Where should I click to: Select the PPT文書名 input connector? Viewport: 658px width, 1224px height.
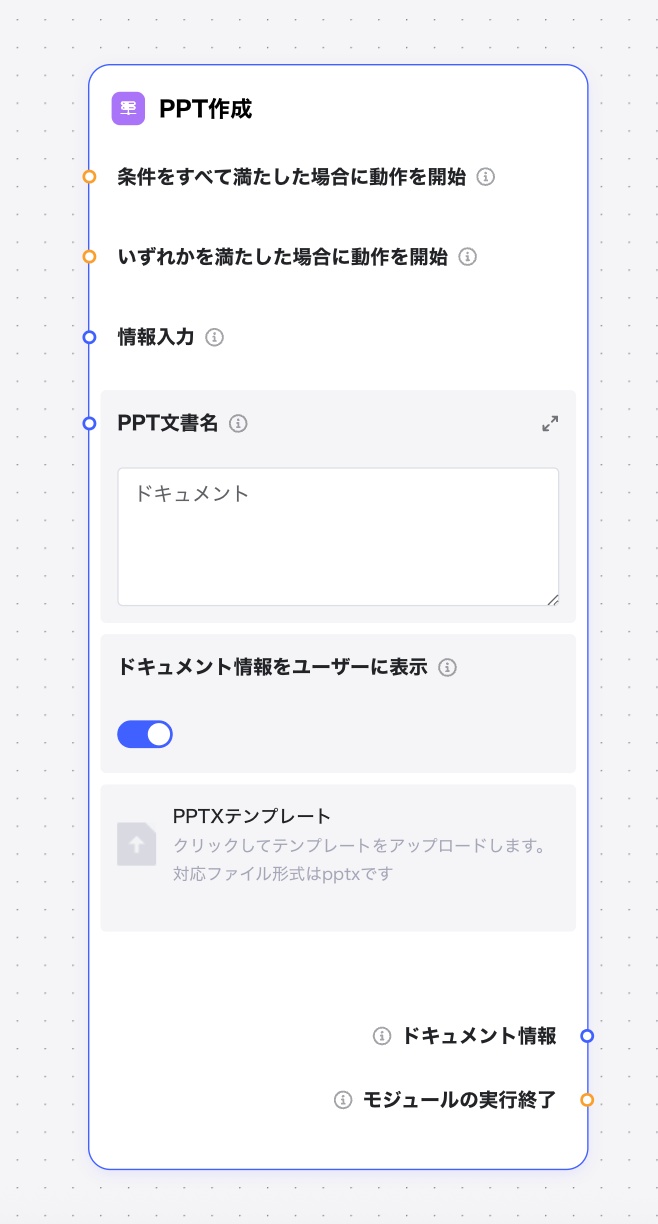pos(89,423)
